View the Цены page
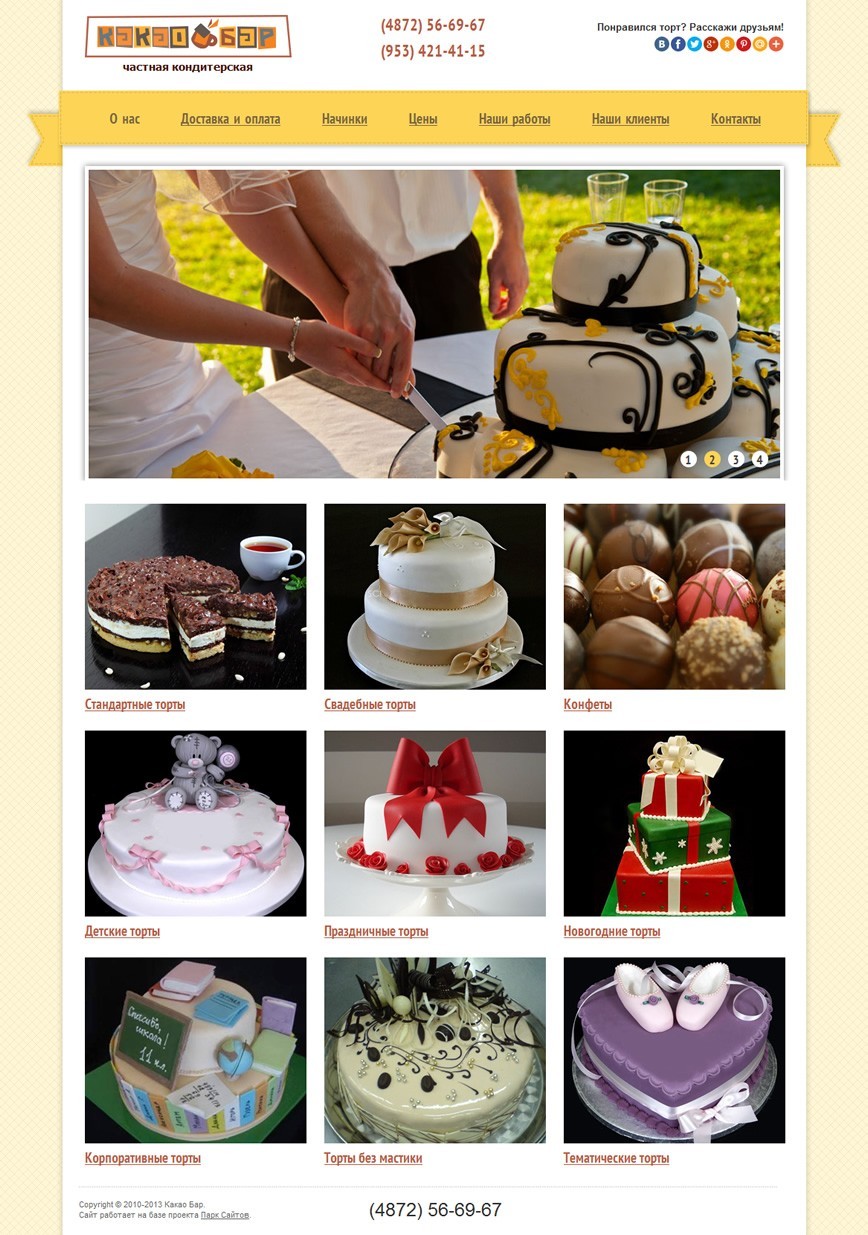The width and height of the screenshot is (868, 1235). pos(423,119)
